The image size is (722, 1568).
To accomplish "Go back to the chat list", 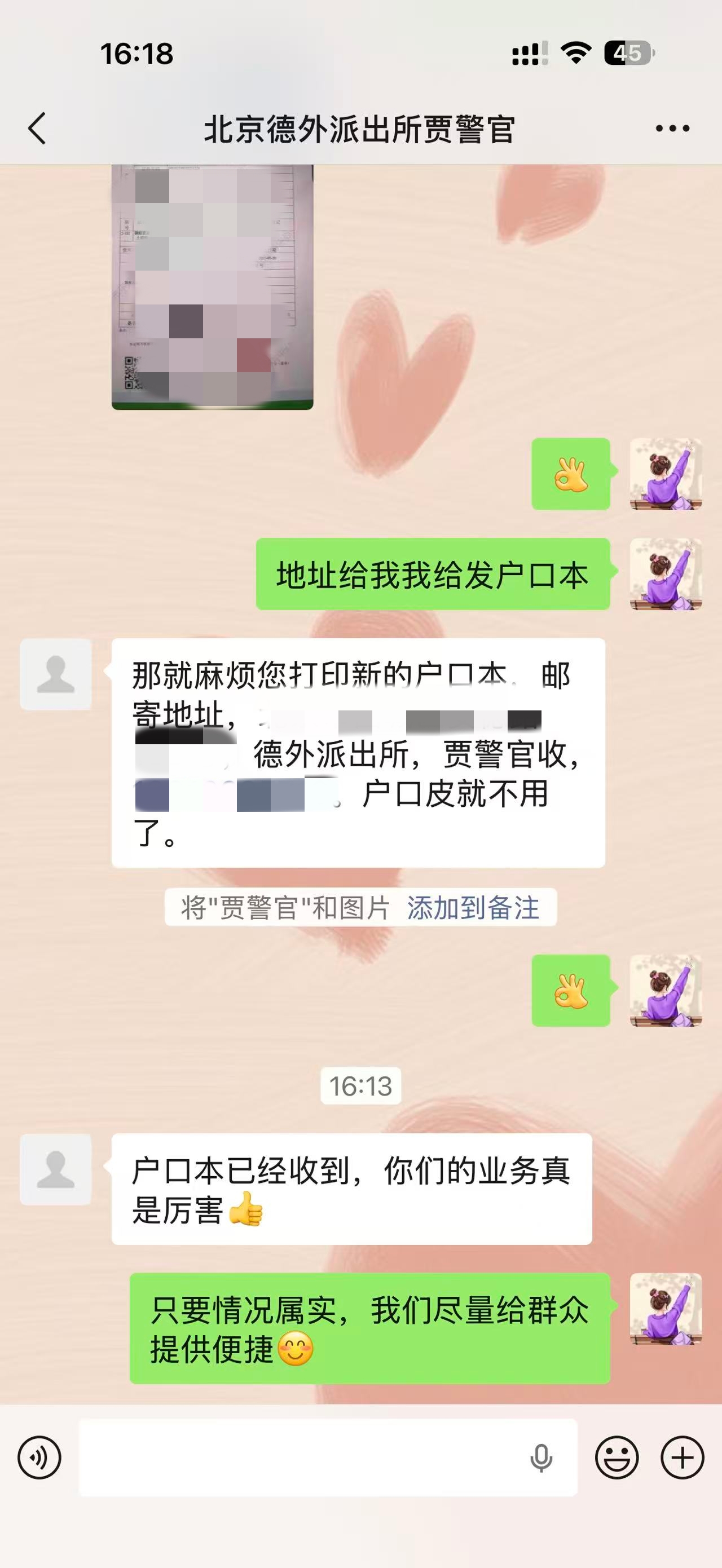I will 37,129.
